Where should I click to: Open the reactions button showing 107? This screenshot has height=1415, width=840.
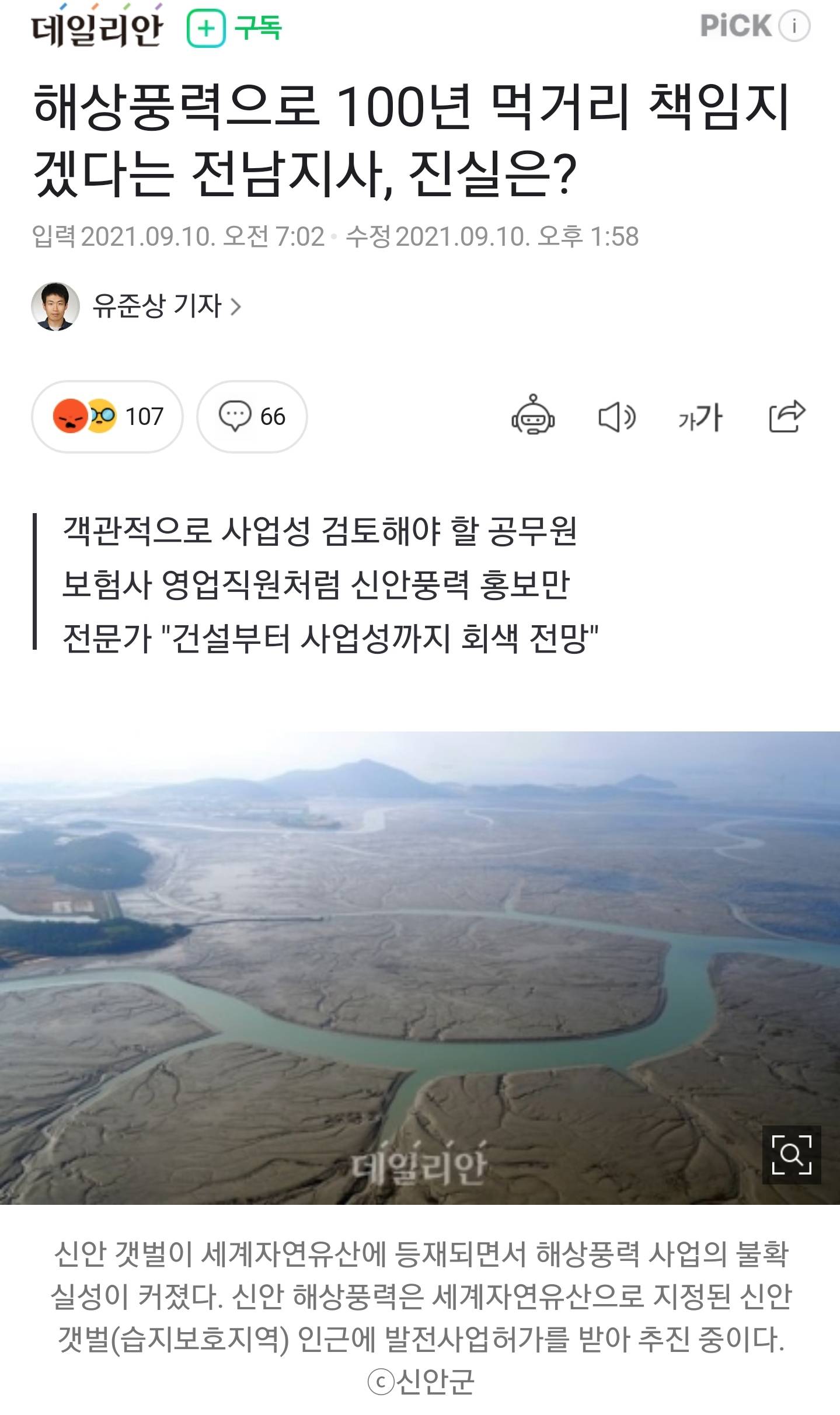pyautogui.click(x=107, y=417)
